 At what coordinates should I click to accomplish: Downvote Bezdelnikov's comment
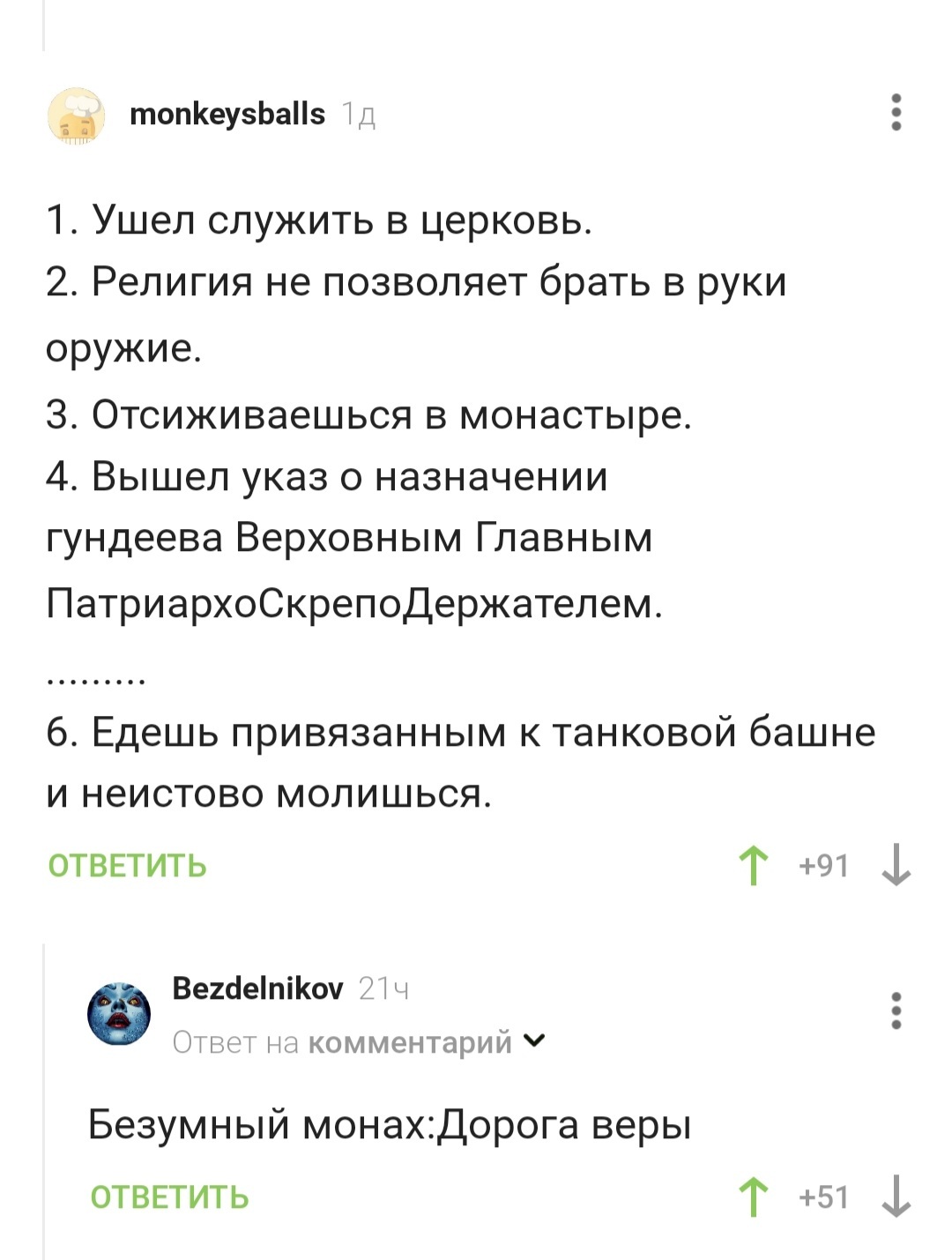coord(896,1197)
